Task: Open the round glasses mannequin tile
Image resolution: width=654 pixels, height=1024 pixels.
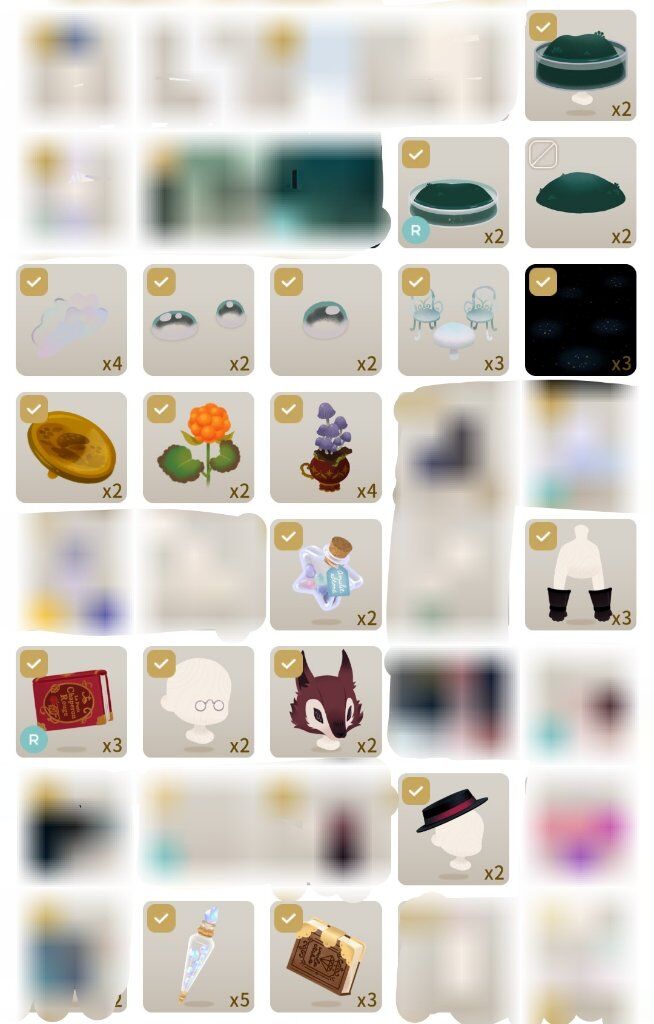Action: pyautogui.click(x=198, y=701)
